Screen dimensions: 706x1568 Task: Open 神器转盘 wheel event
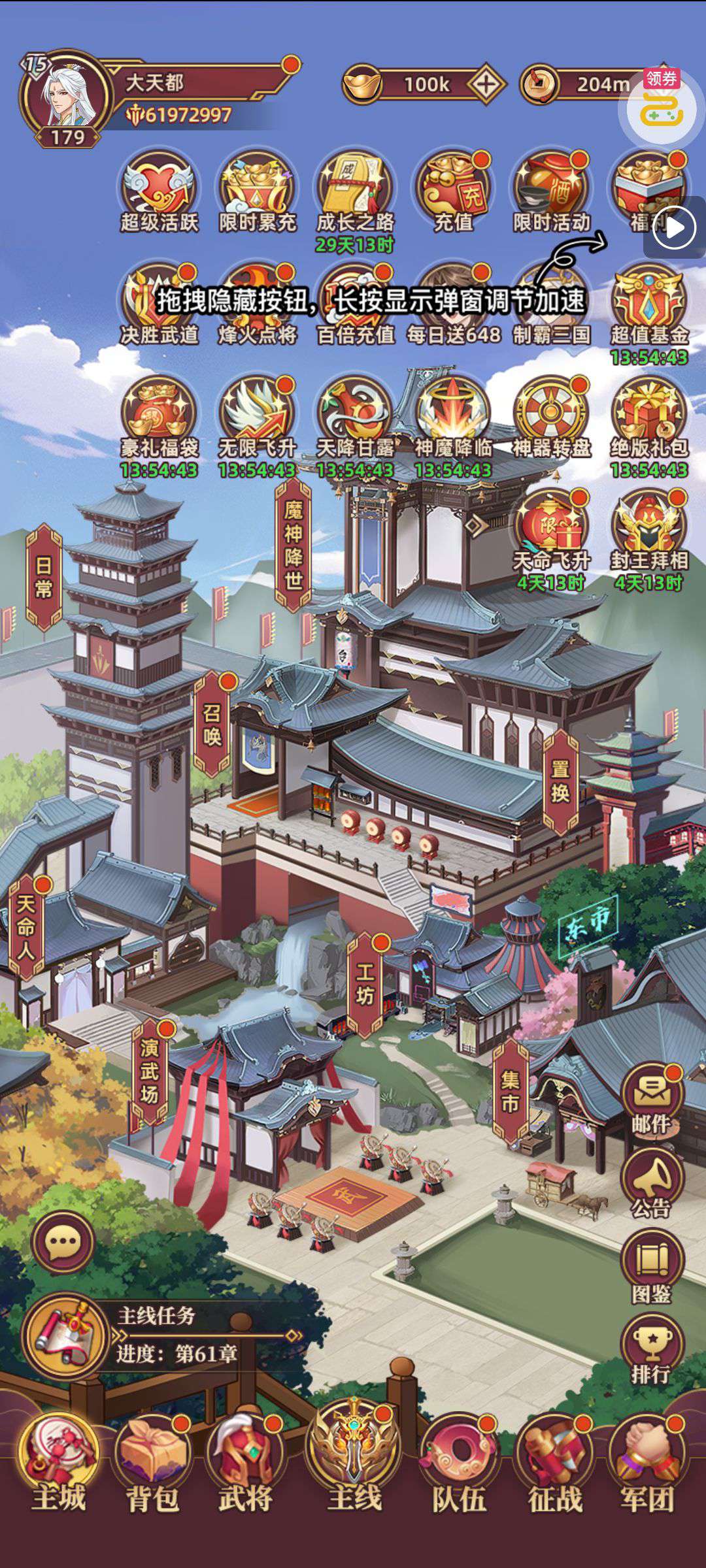coord(551,418)
